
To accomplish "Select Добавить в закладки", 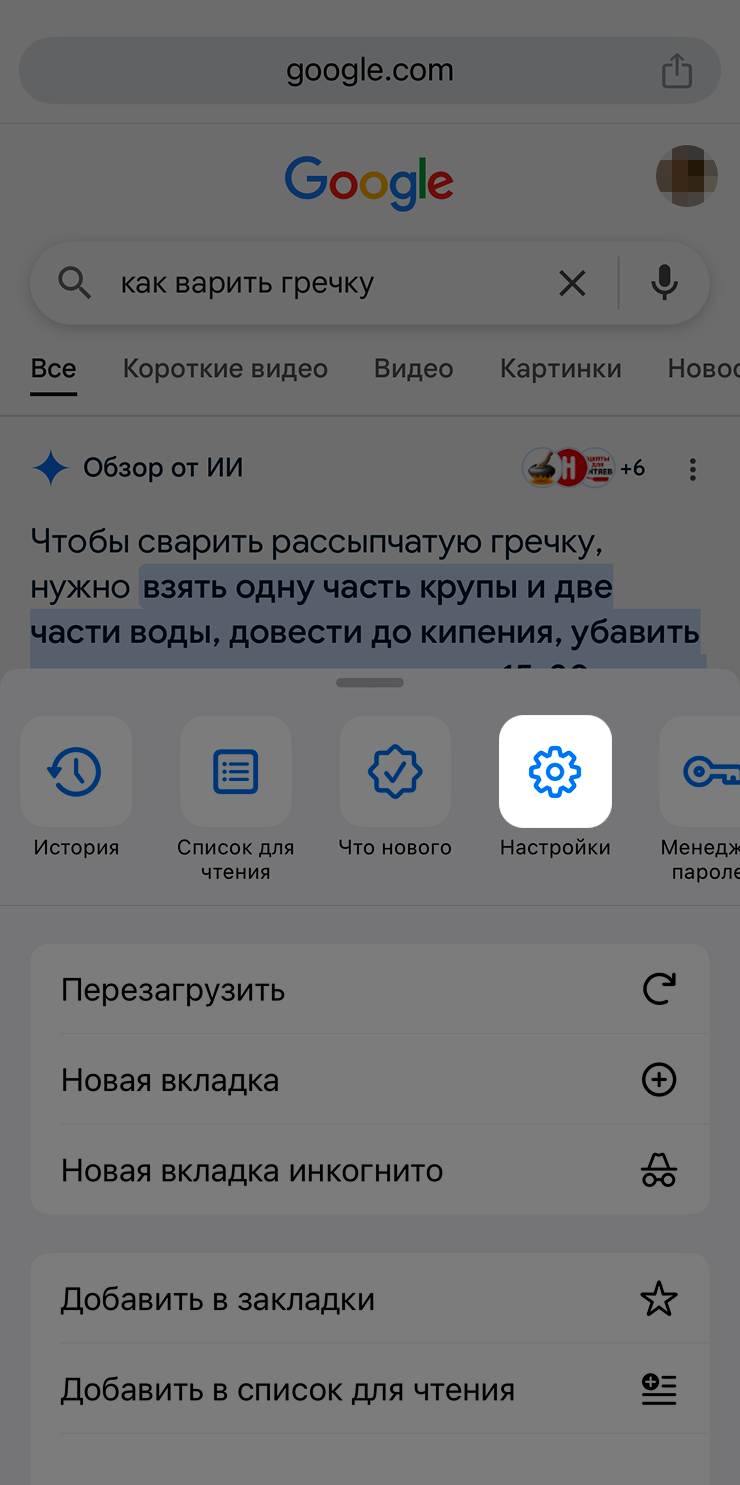I will coord(370,1299).
